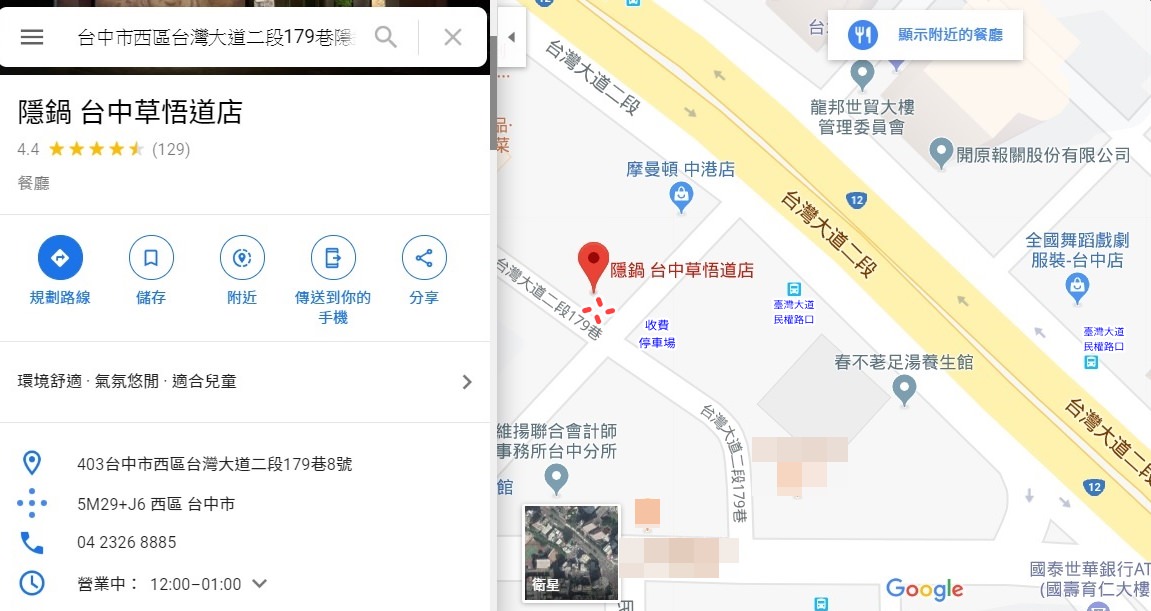Screen dimensions: 1151x611
Task: Tap the address row 台灣大道二段179巷8號
Action: point(214,464)
